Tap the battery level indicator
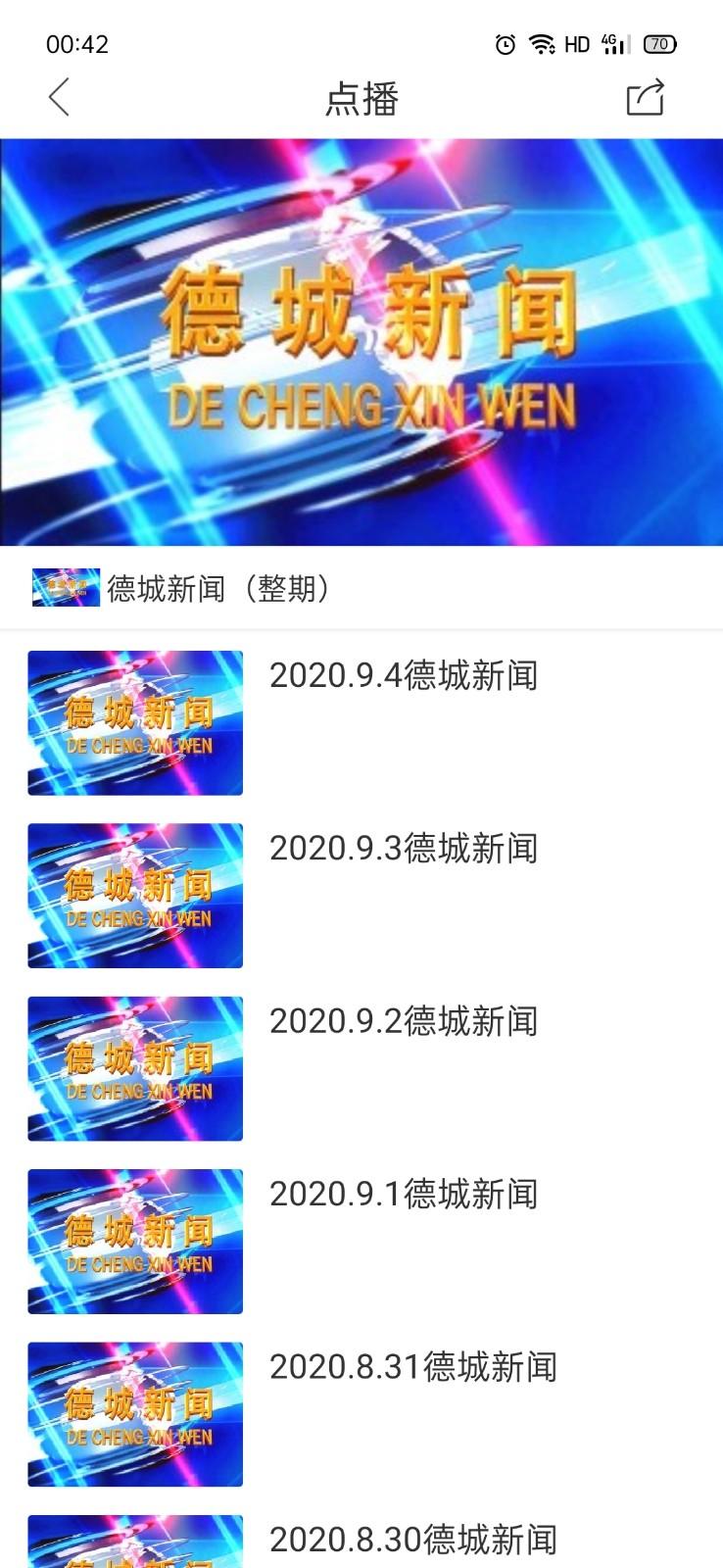The width and height of the screenshot is (723, 1568). point(658,44)
